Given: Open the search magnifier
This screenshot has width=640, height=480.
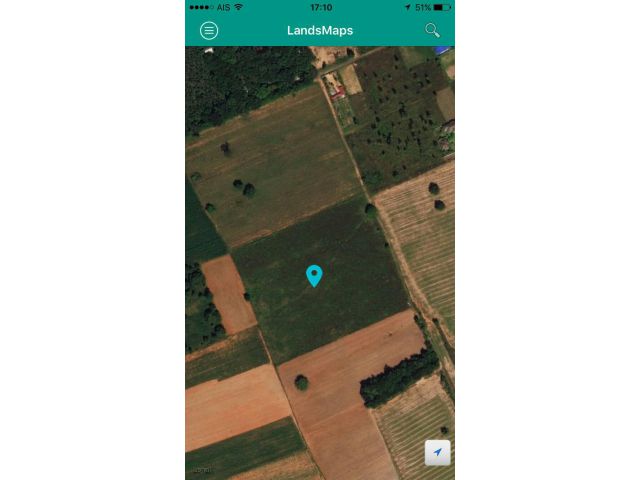Looking at the screenshot, I should coord(432,30).
